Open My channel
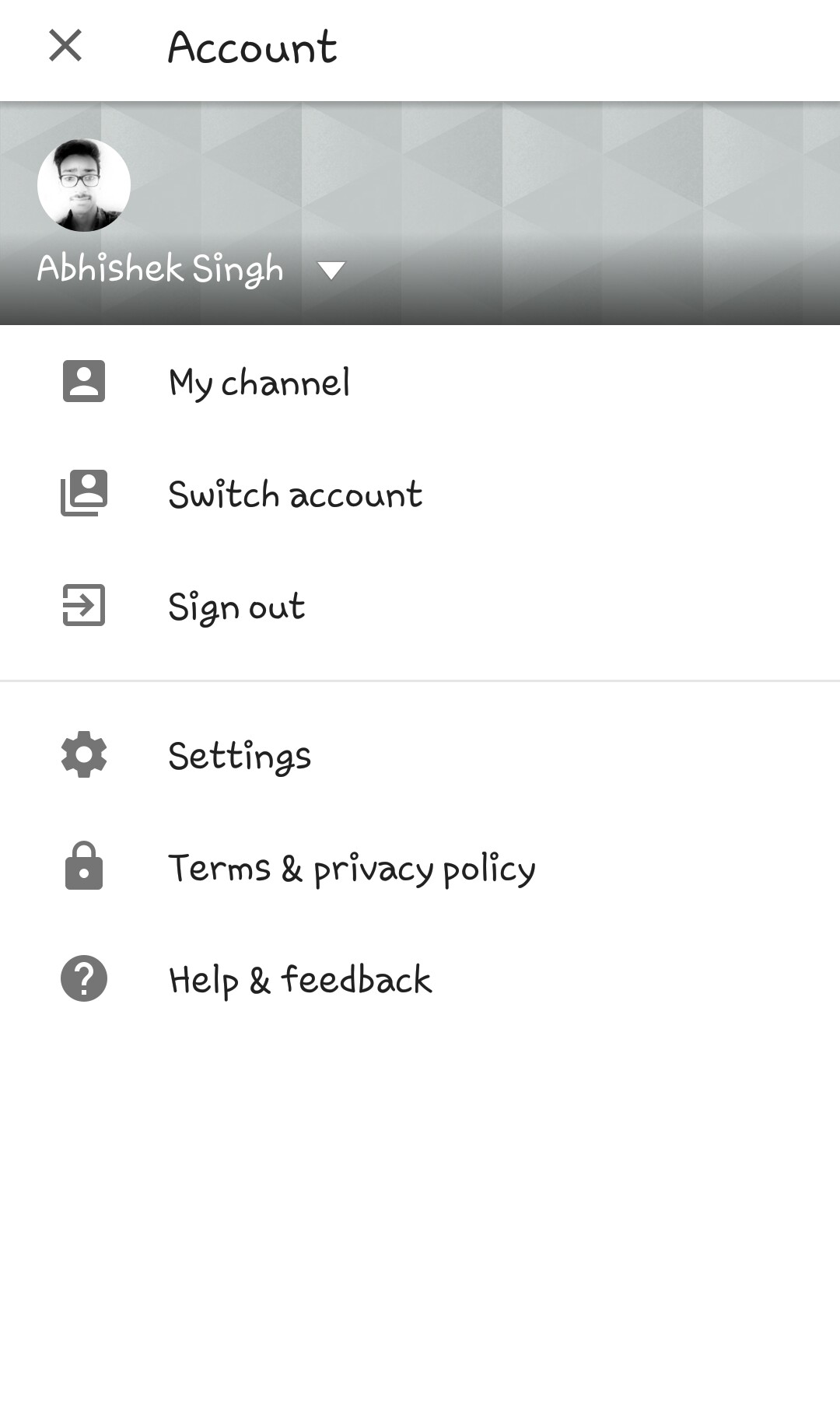This screenshot has height=1424, width=840. 259,382
